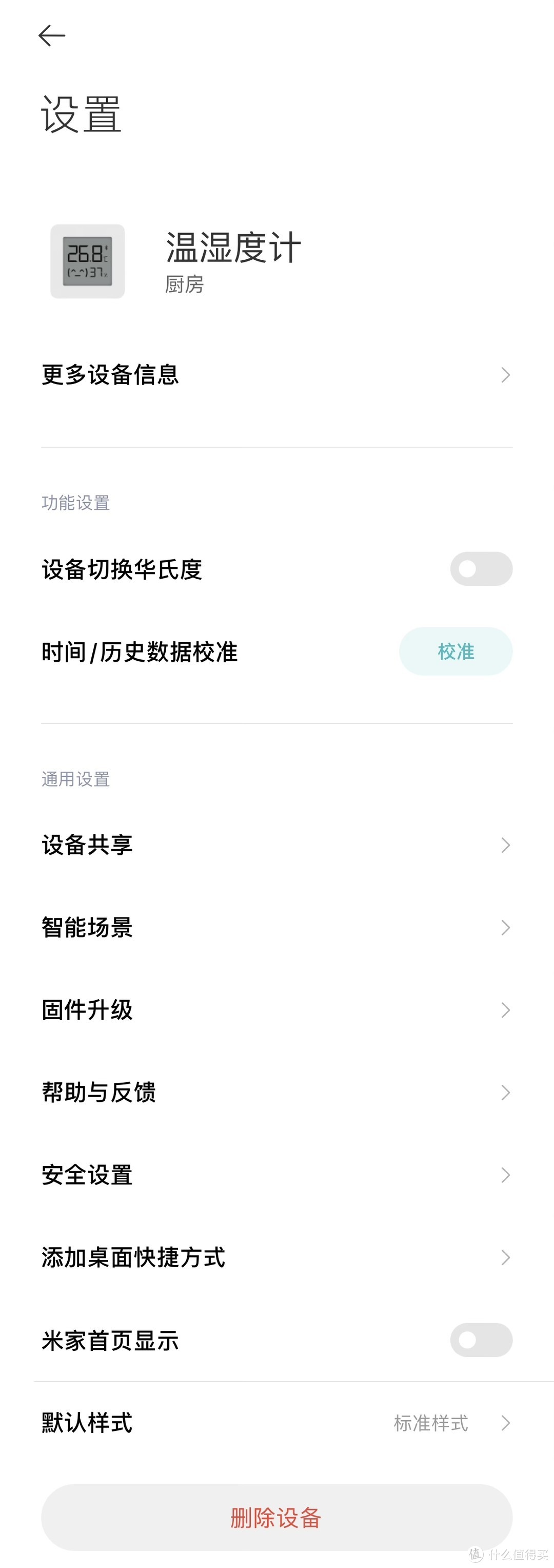Disable the Fahrenheit display switch

481,568
